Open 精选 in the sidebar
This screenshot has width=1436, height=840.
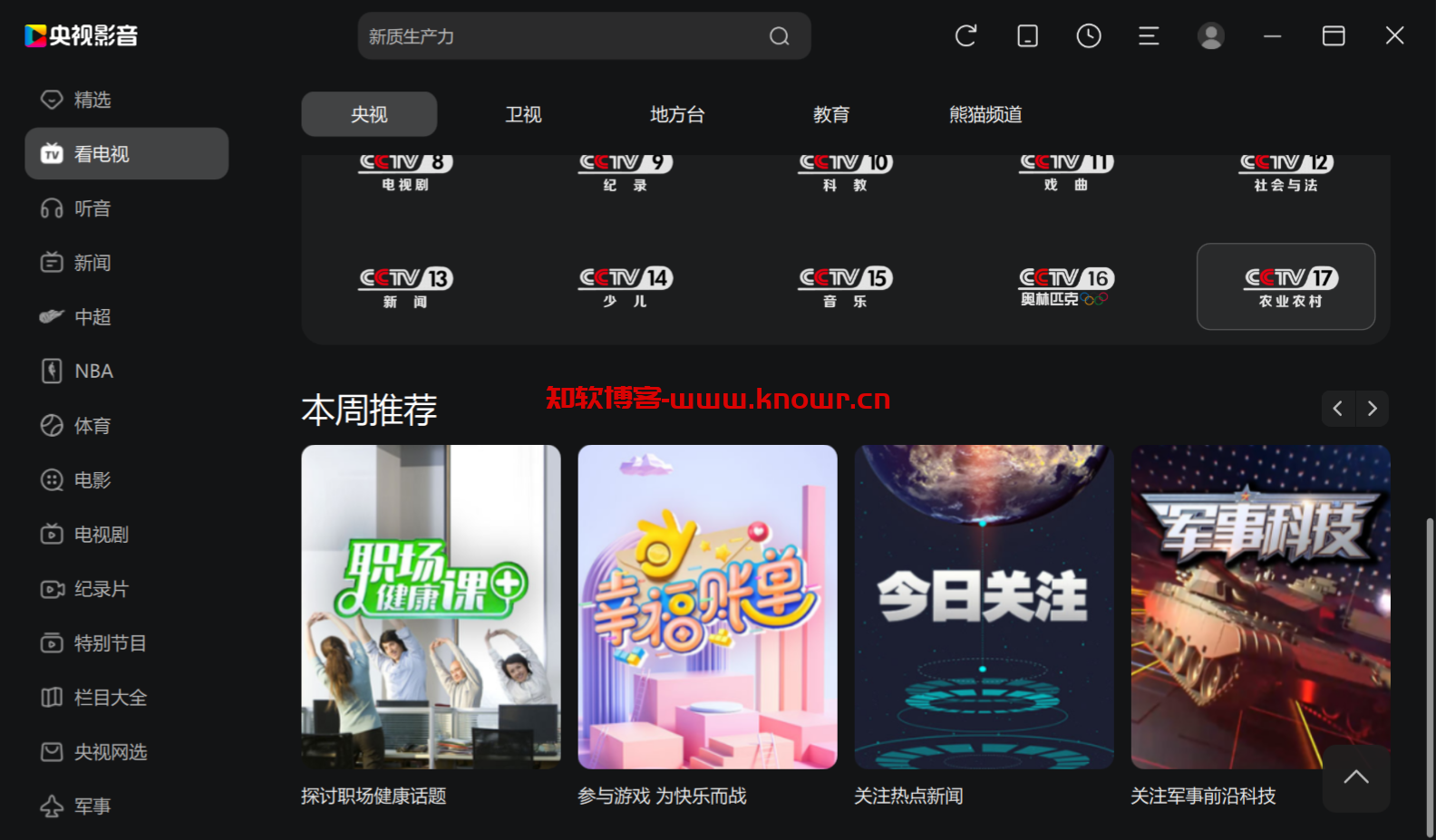91,100
